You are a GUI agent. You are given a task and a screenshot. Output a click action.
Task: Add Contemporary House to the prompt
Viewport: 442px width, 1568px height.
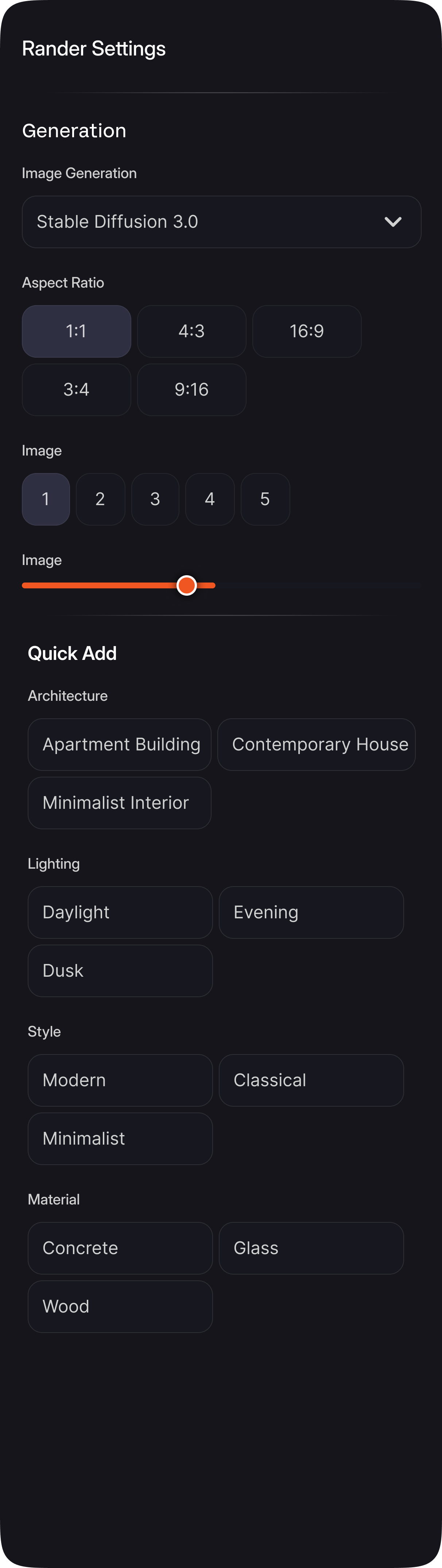[x=316, y=745]
